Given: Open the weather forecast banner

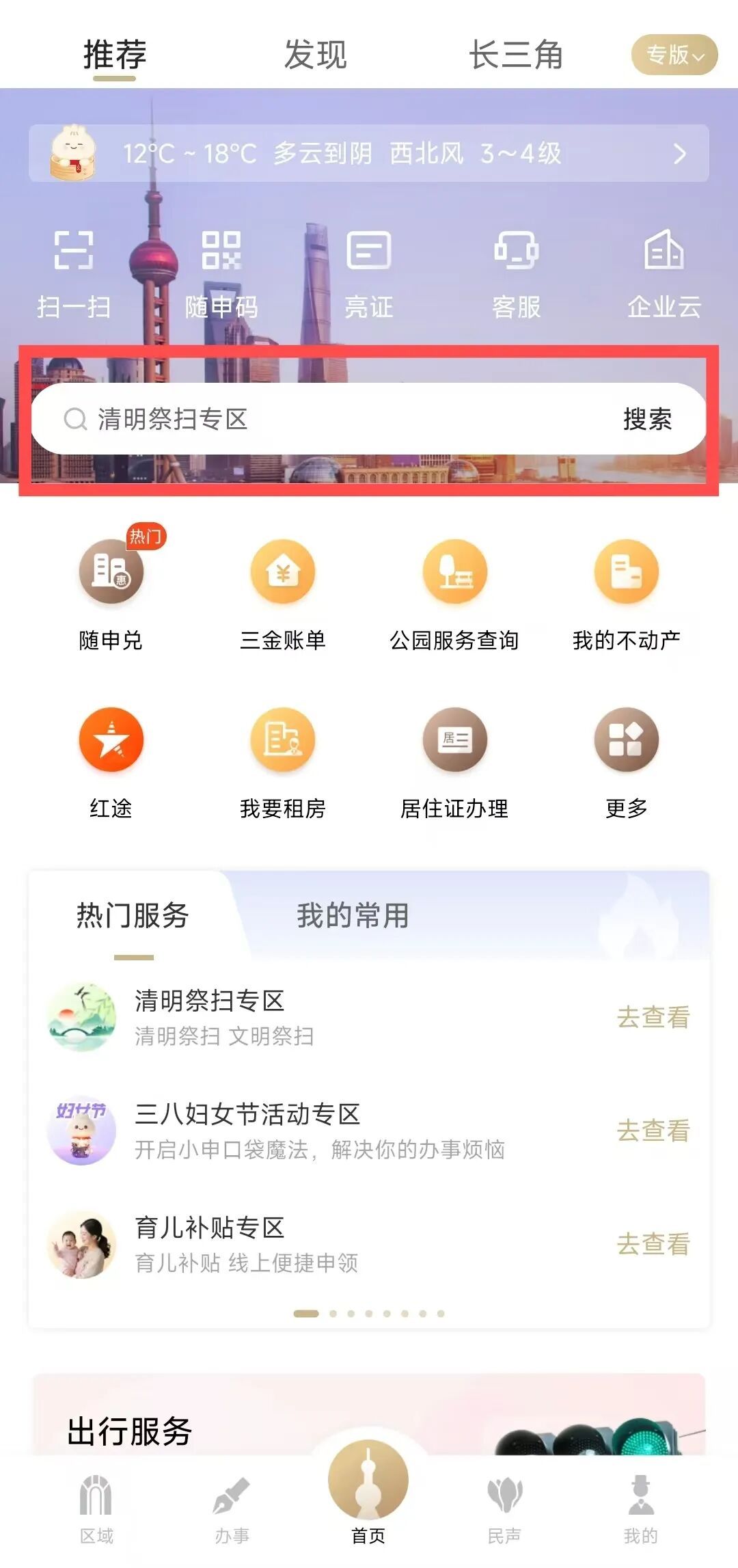Looking at the screenshot, I should pyautogui.click(x=369, y=154).
